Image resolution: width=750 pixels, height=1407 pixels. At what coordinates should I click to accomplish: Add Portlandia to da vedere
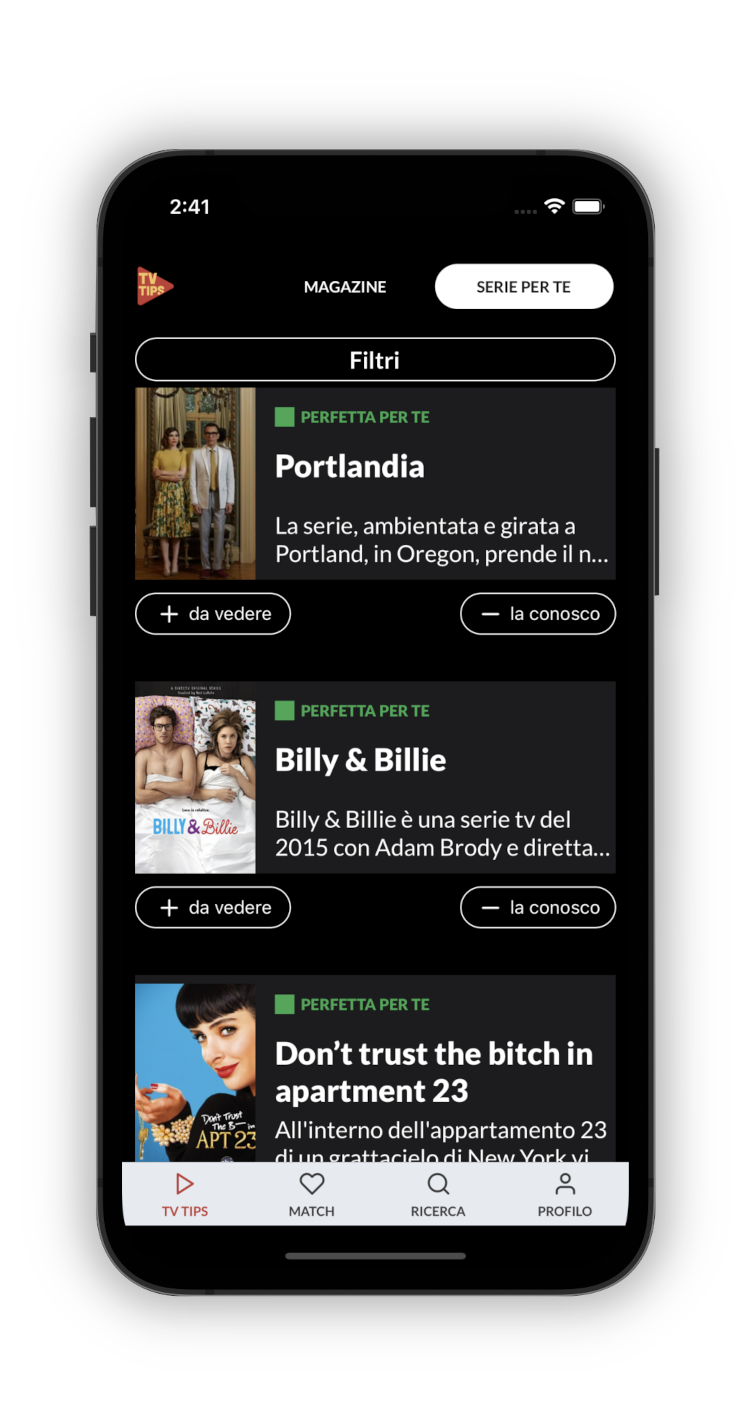(x=213, y=614)
